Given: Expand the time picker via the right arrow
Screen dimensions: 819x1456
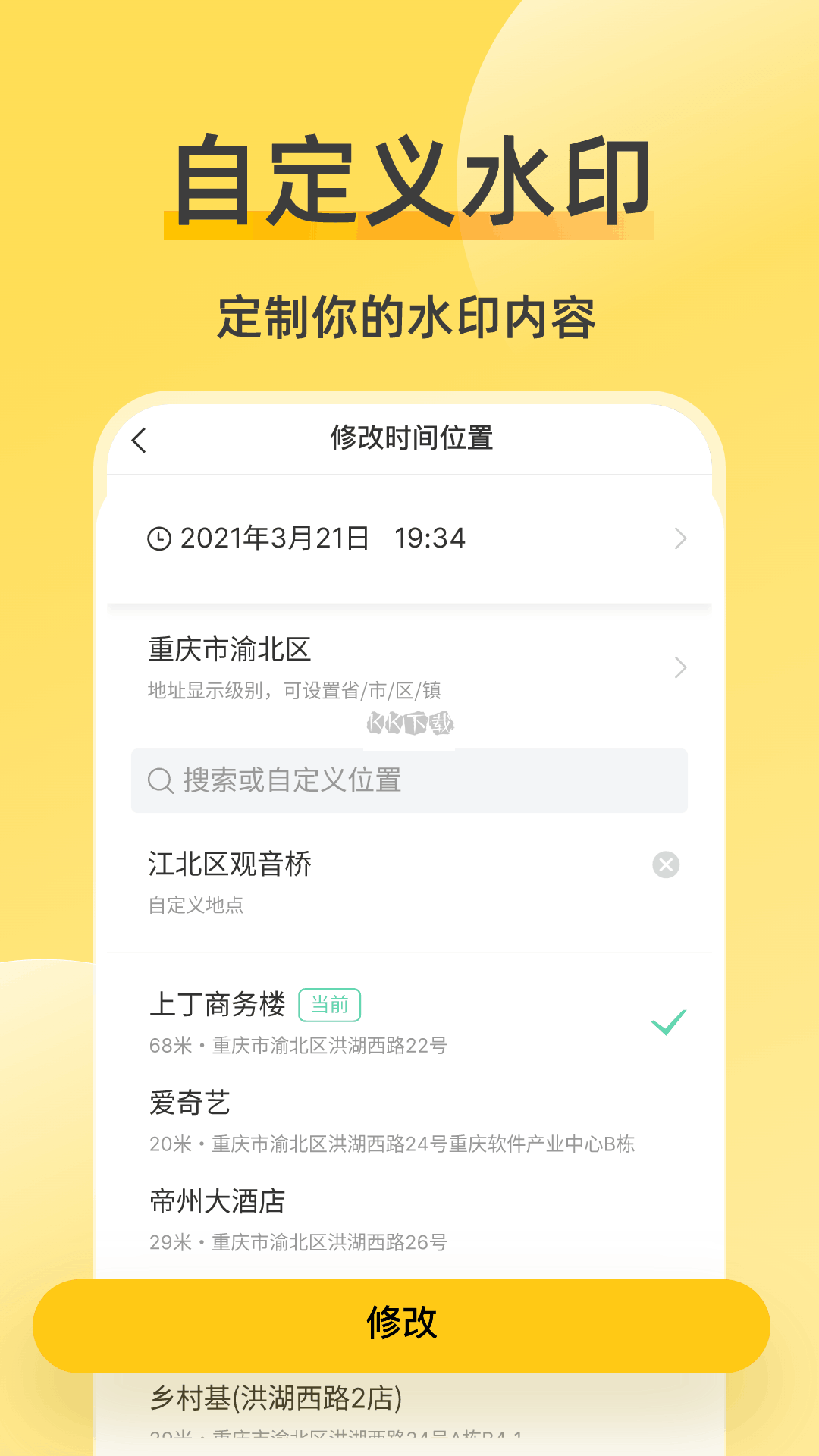Looking at the screenshot, I should (680, 540).
